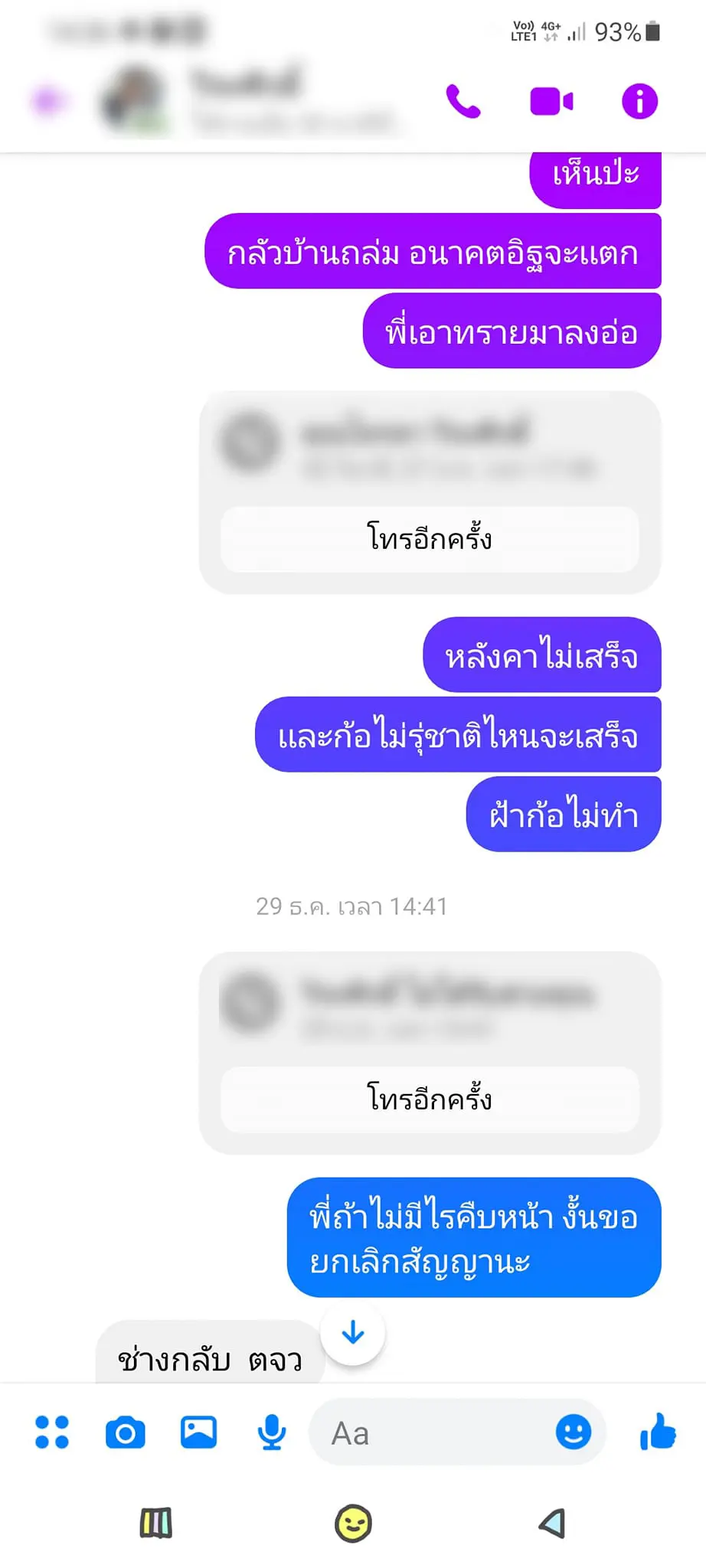Go home via the smiley navigation button
706x1568 pixels.
click(353, 1524)
